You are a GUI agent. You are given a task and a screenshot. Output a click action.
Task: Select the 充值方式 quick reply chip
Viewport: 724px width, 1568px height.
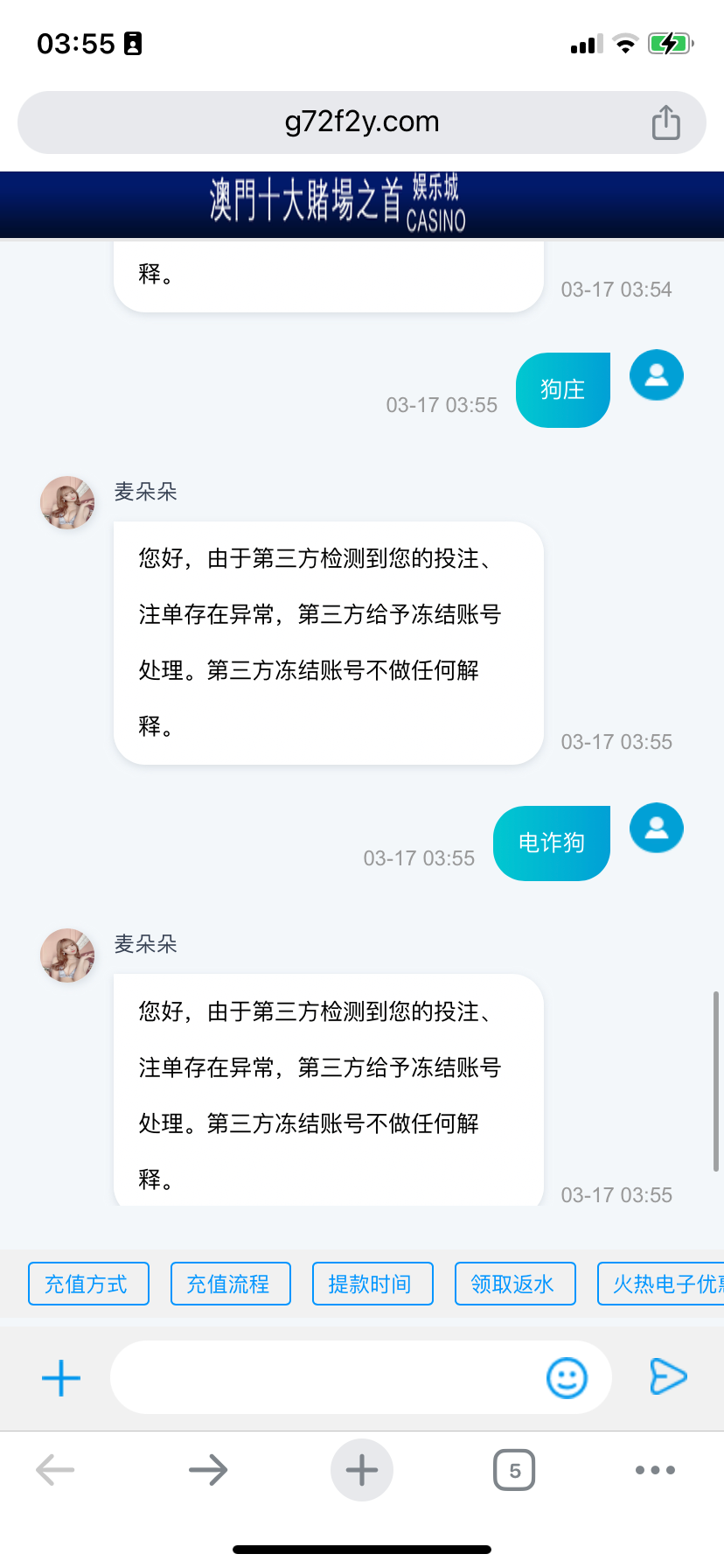(88, 1284)
